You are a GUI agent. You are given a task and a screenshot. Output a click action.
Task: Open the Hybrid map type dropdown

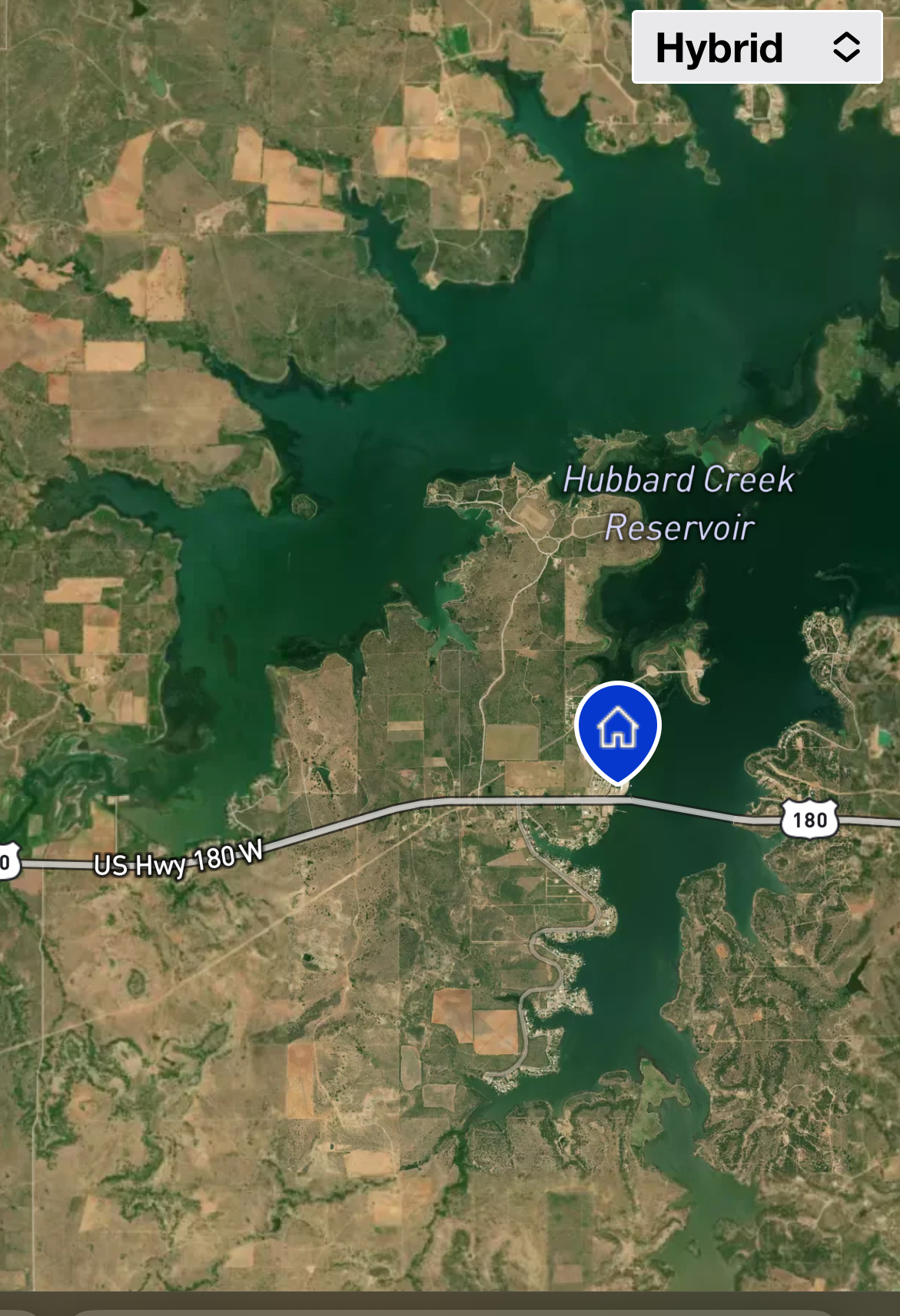(x=756, y=48)
